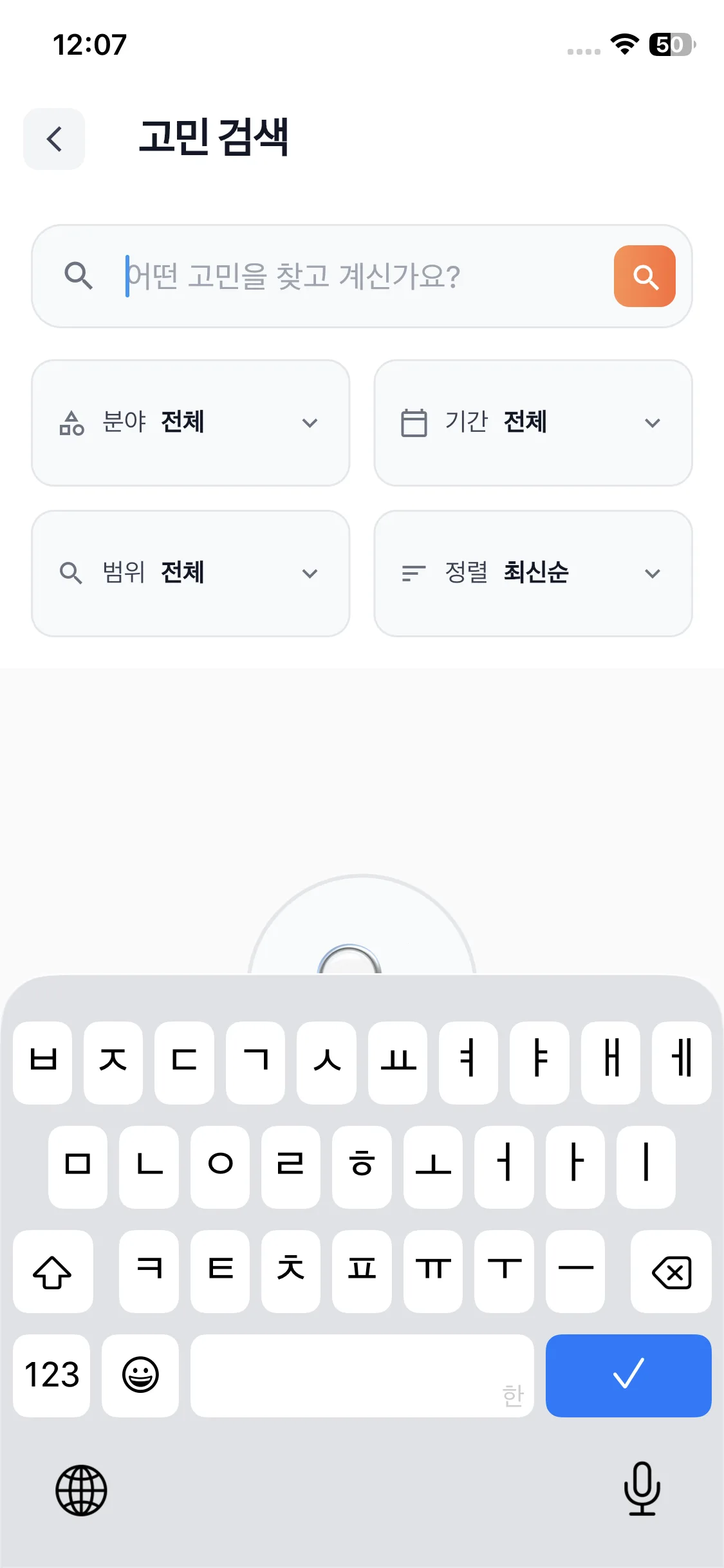Choose a search scope in 범위 dropdown

[x=190, y=574]
